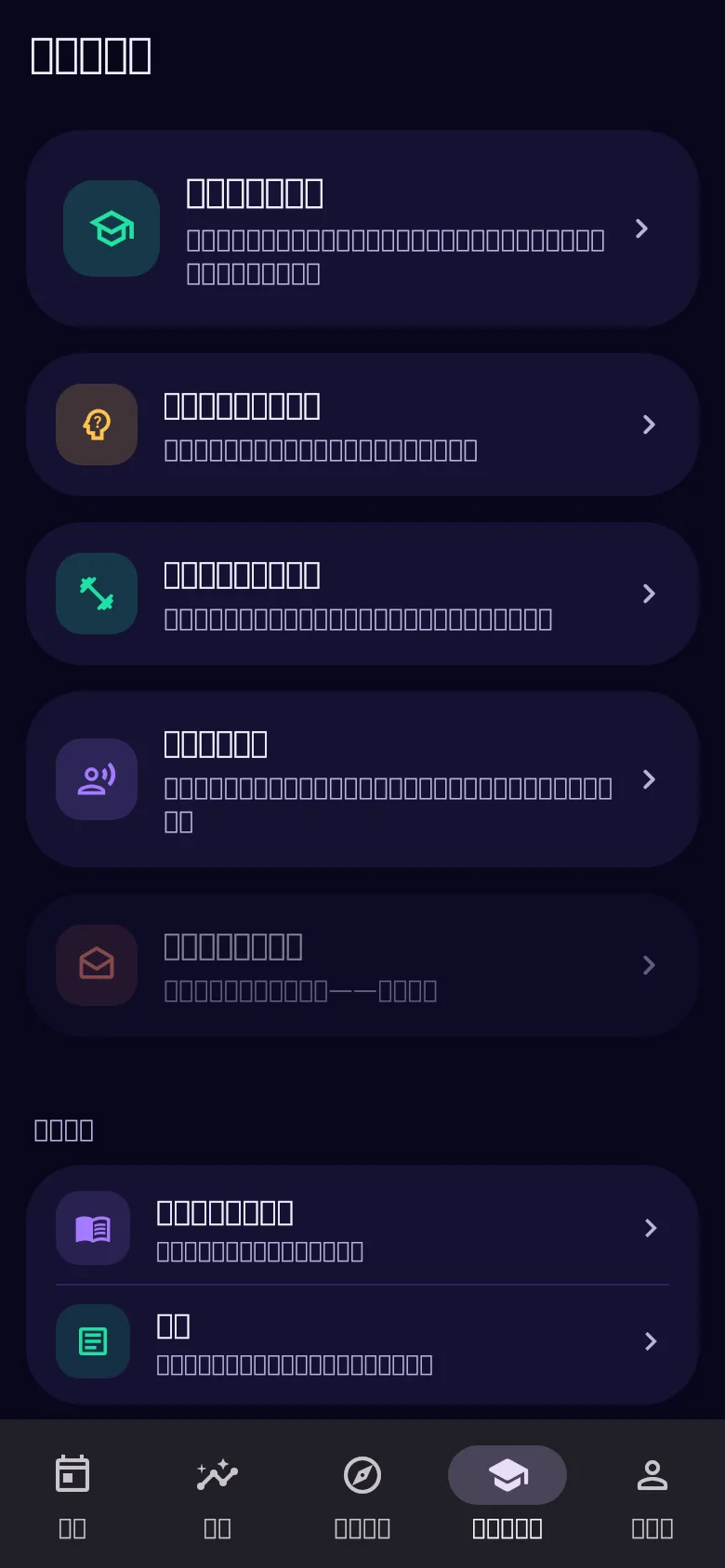725x1568 pixels.
Task: Open the card with the graduation cap icon
Action: [x=362, y=229]
